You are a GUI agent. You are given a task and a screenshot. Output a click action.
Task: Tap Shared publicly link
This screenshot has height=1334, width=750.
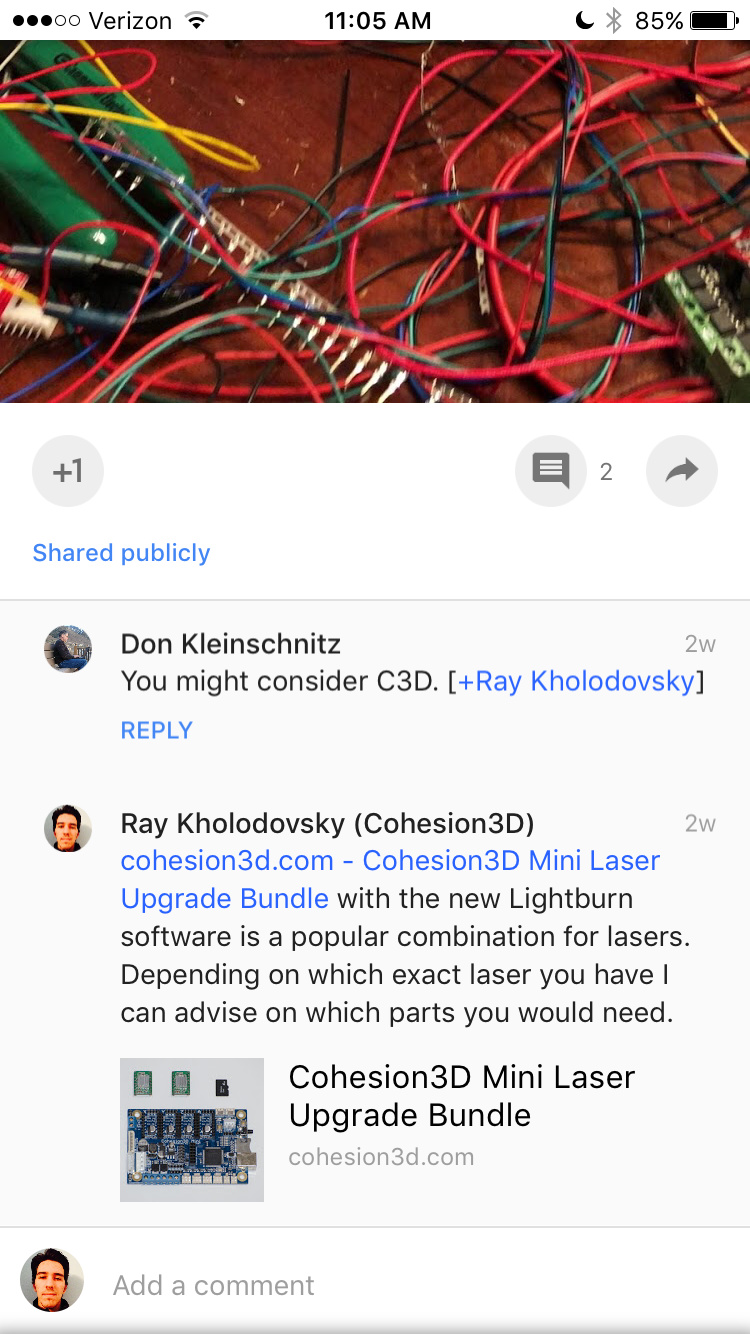click(x=121, y=553)
